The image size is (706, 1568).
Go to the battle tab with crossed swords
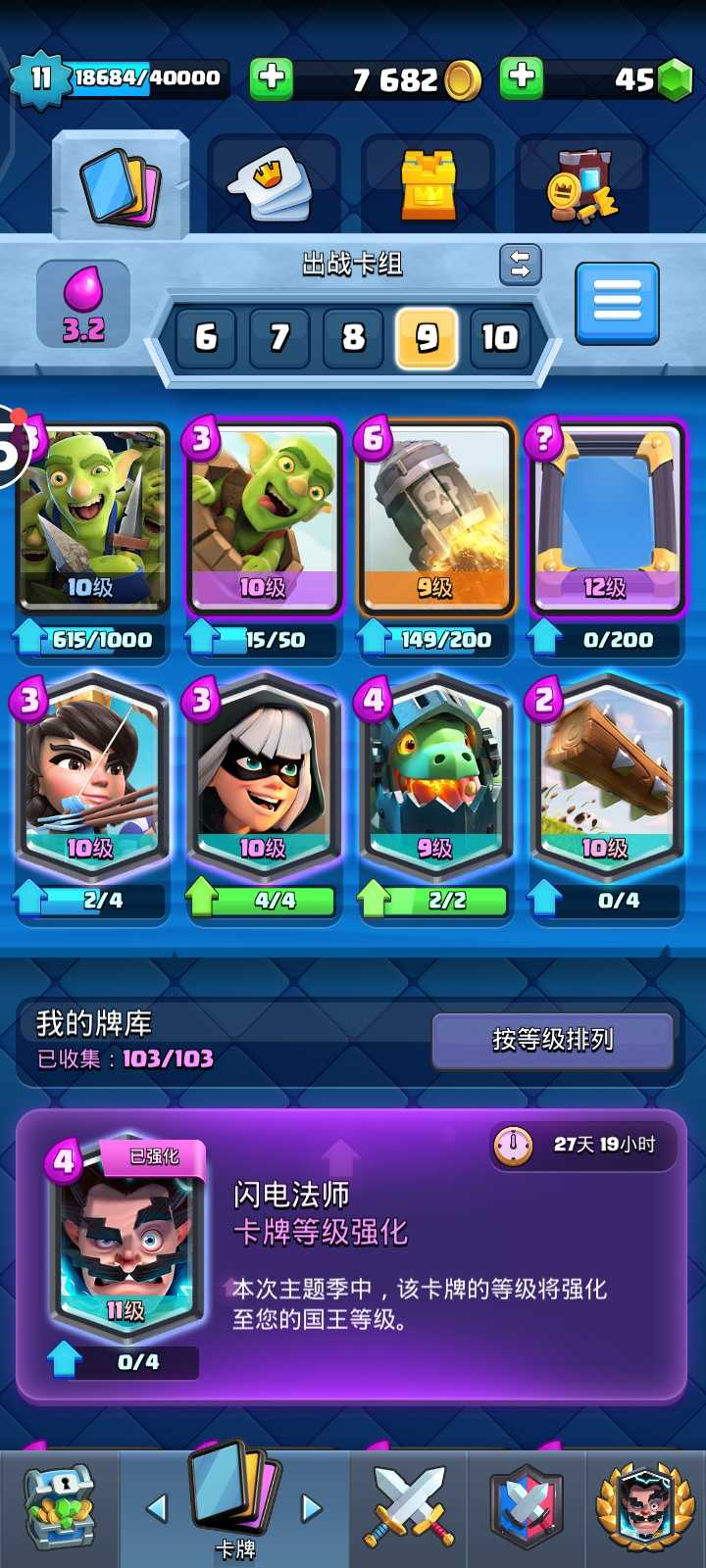click(409, 1506)
